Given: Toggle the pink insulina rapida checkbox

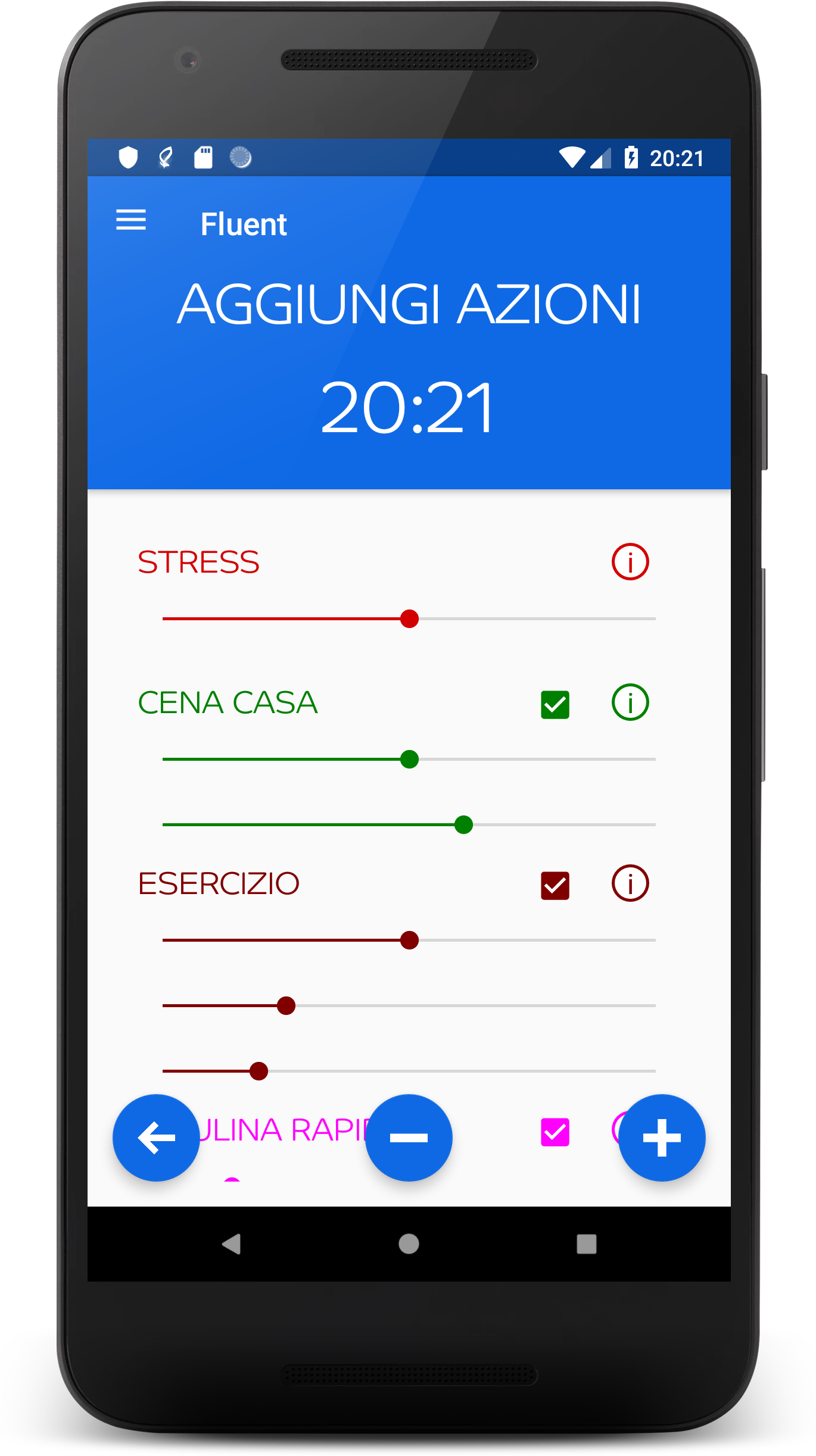Looking at the screenshot, I should pyautogui.click(x=555, y=1132).
